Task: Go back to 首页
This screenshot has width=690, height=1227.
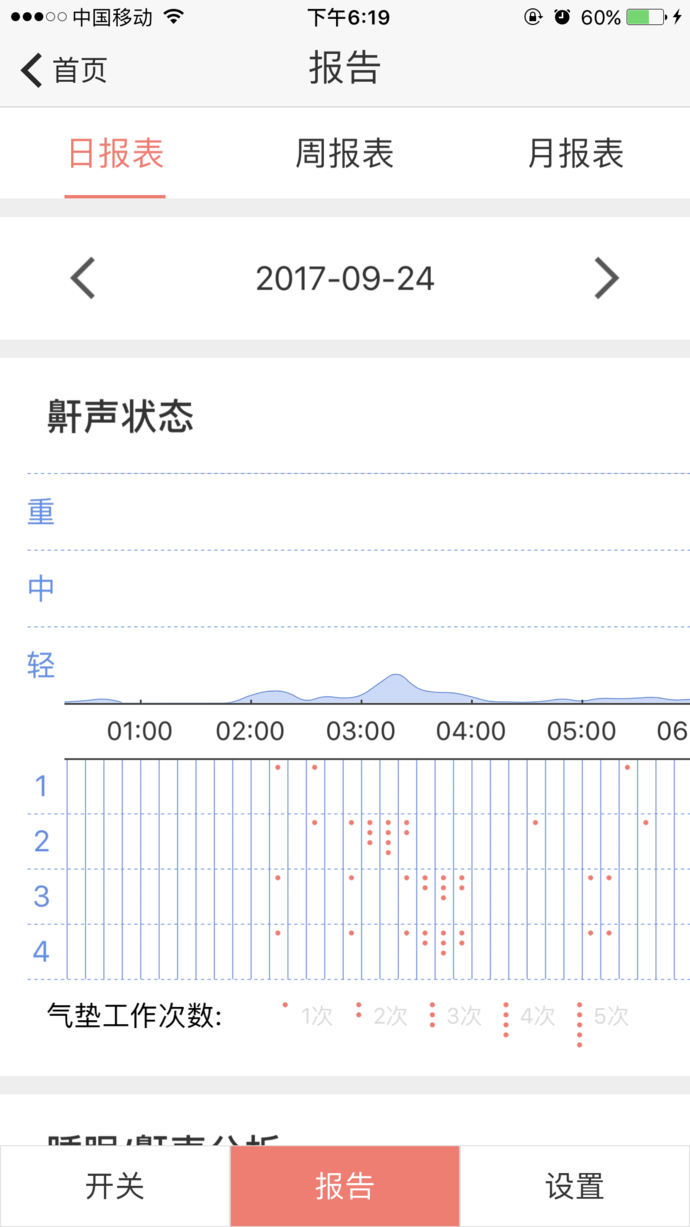Action: click(x=64, y=71)
